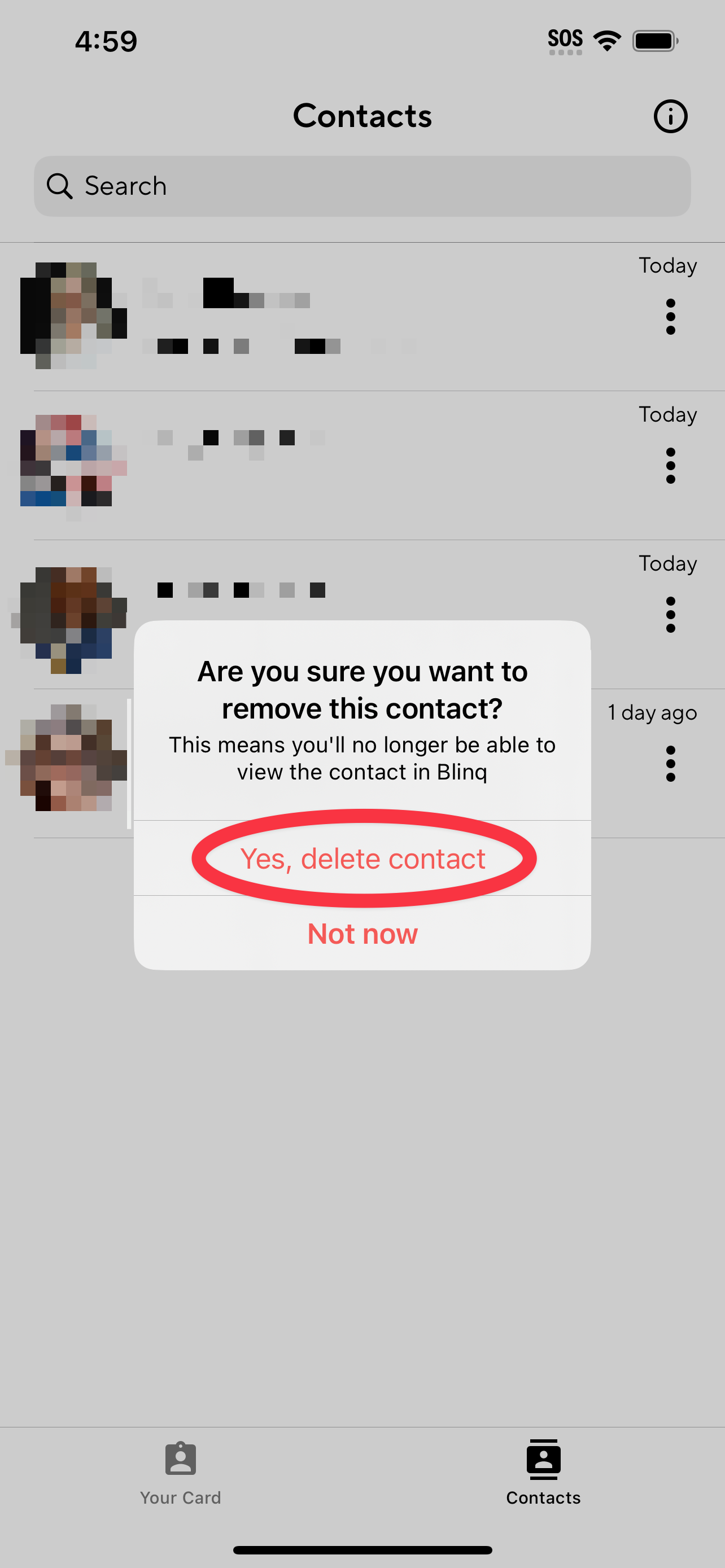Open the info icon beside Contacts title
The width and height of the screenshot is (725, 1568).
point(670,116)
